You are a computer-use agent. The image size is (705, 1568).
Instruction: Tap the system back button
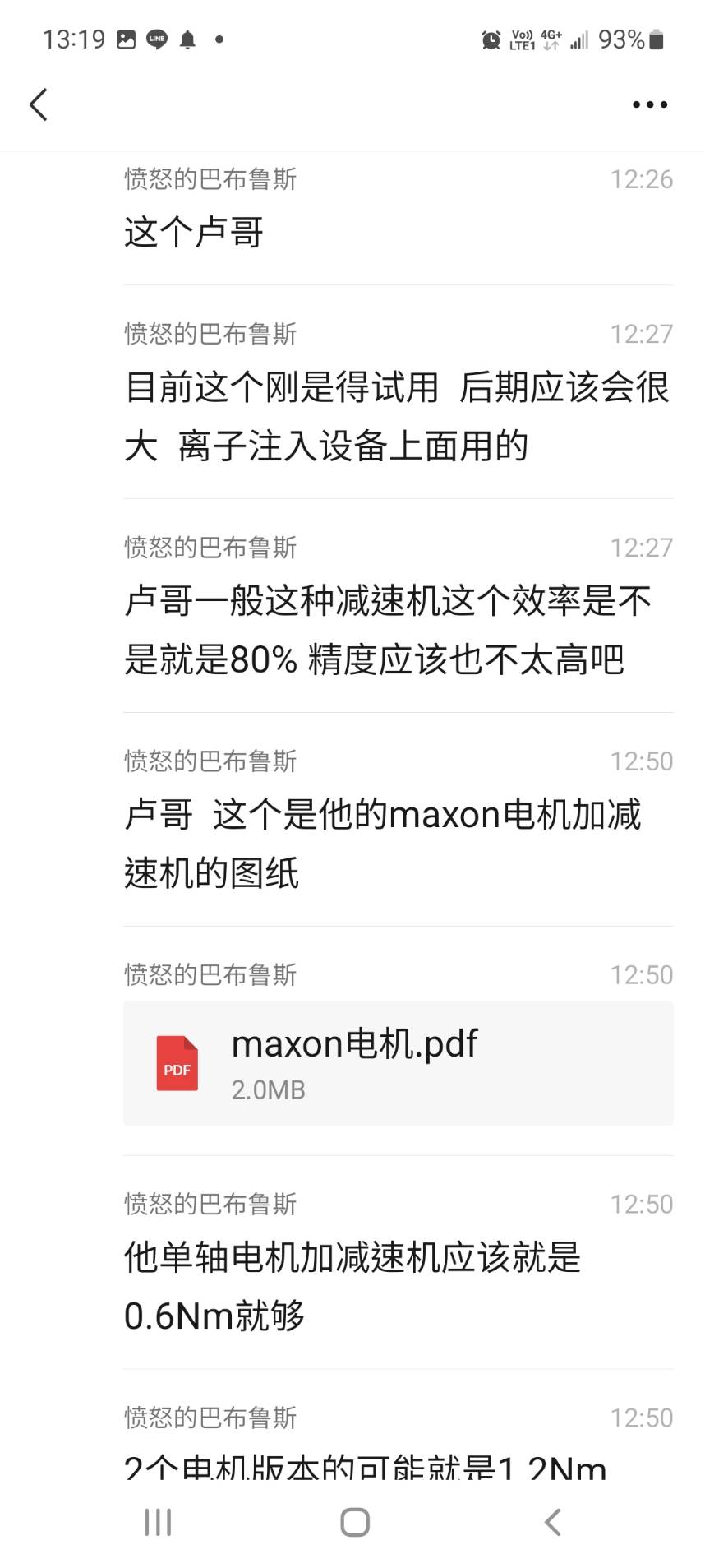coord(553,1522)
